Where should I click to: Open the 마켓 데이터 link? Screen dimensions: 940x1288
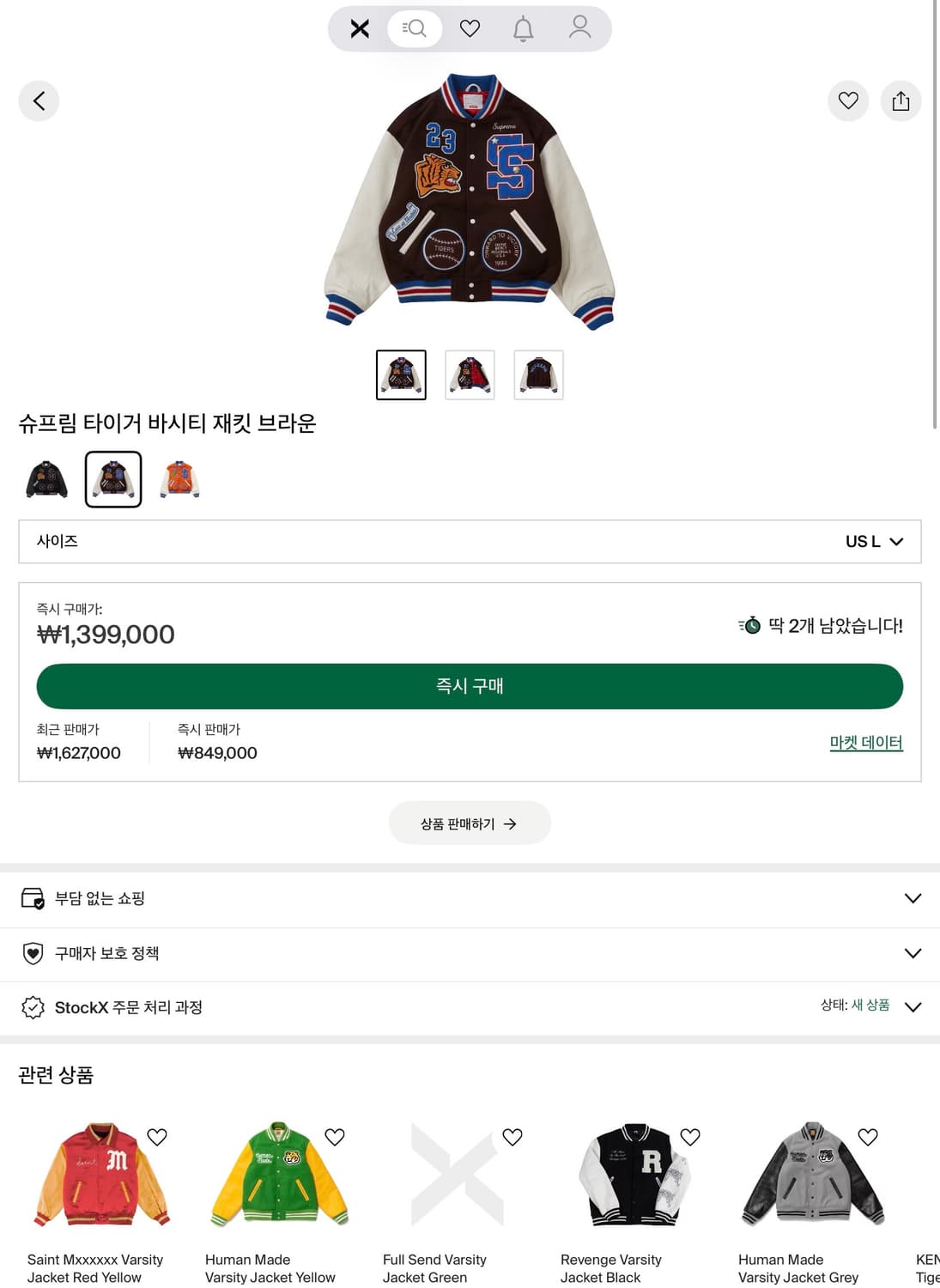(x=866, y=742)
